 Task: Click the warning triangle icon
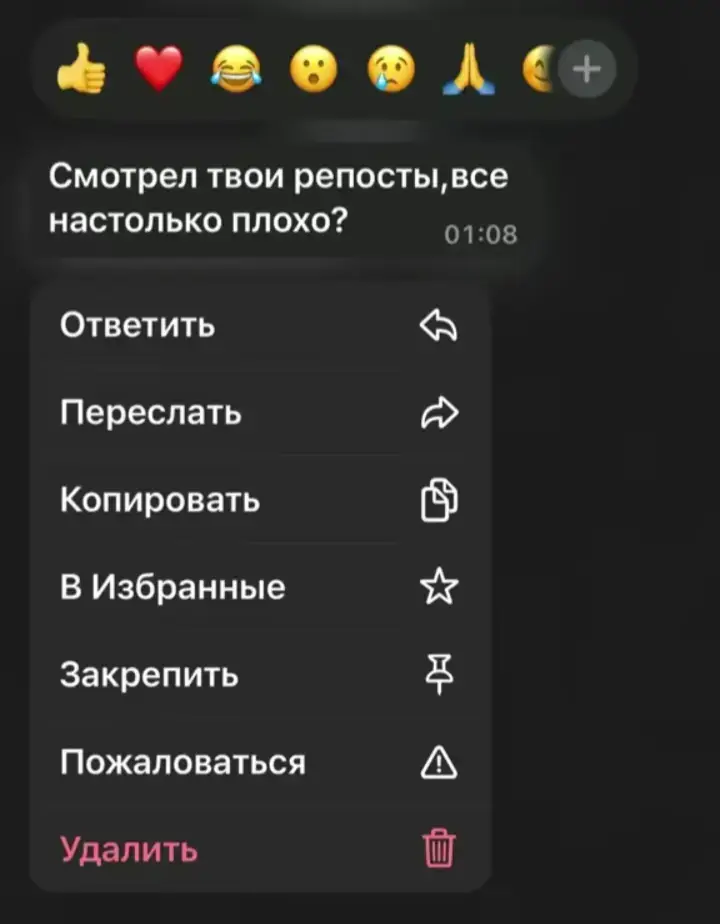[441, 762]
